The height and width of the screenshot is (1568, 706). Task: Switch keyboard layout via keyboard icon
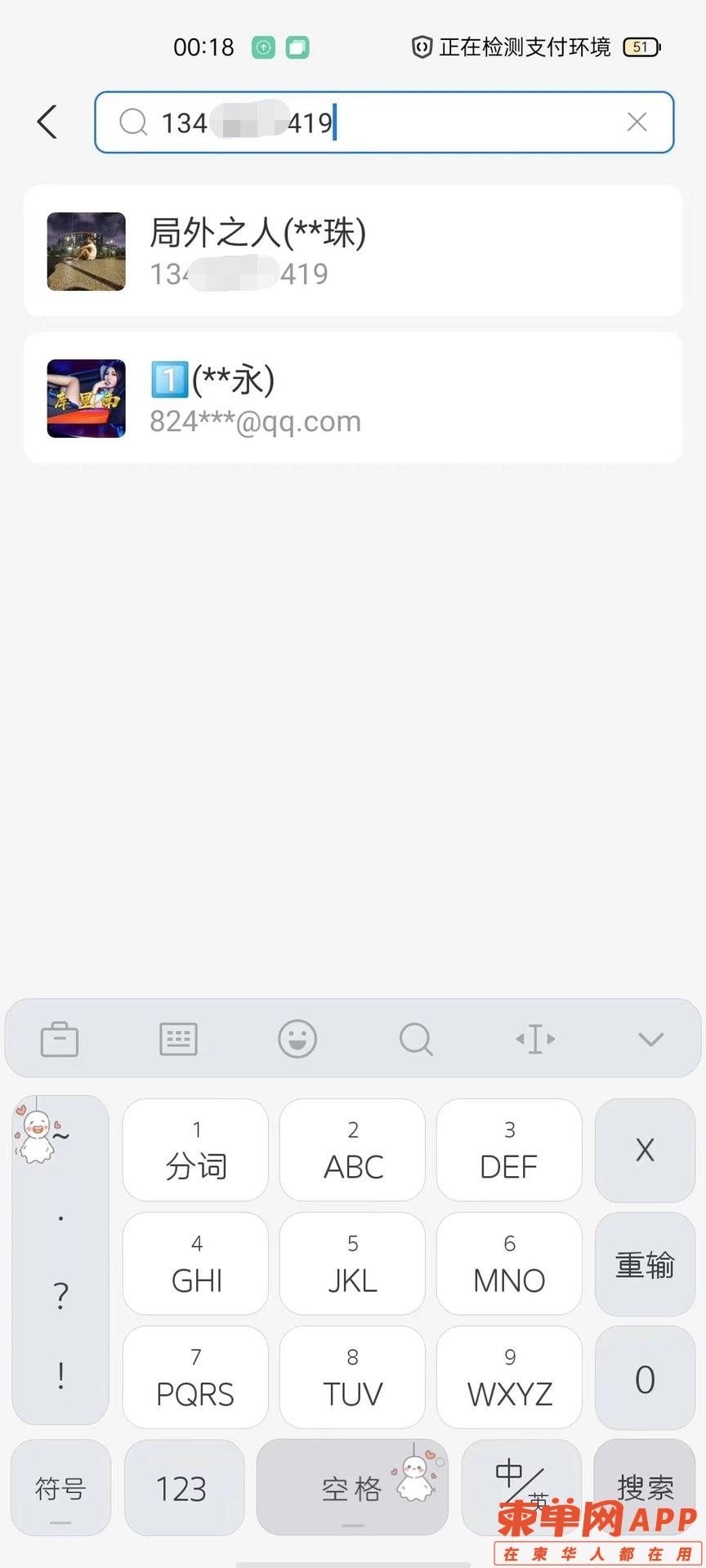click(x=178, y=1039)
